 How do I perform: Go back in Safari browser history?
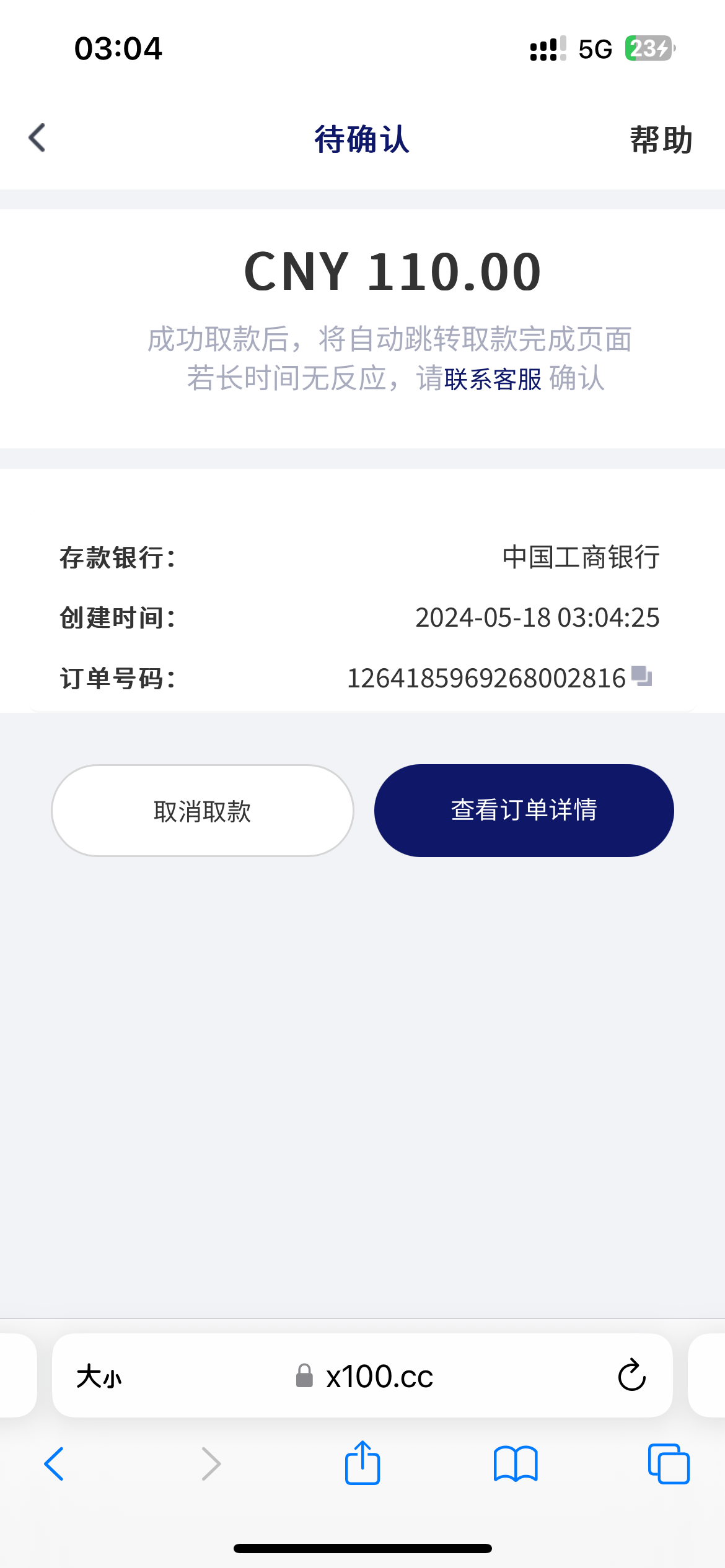click(x=55, y=1464)
